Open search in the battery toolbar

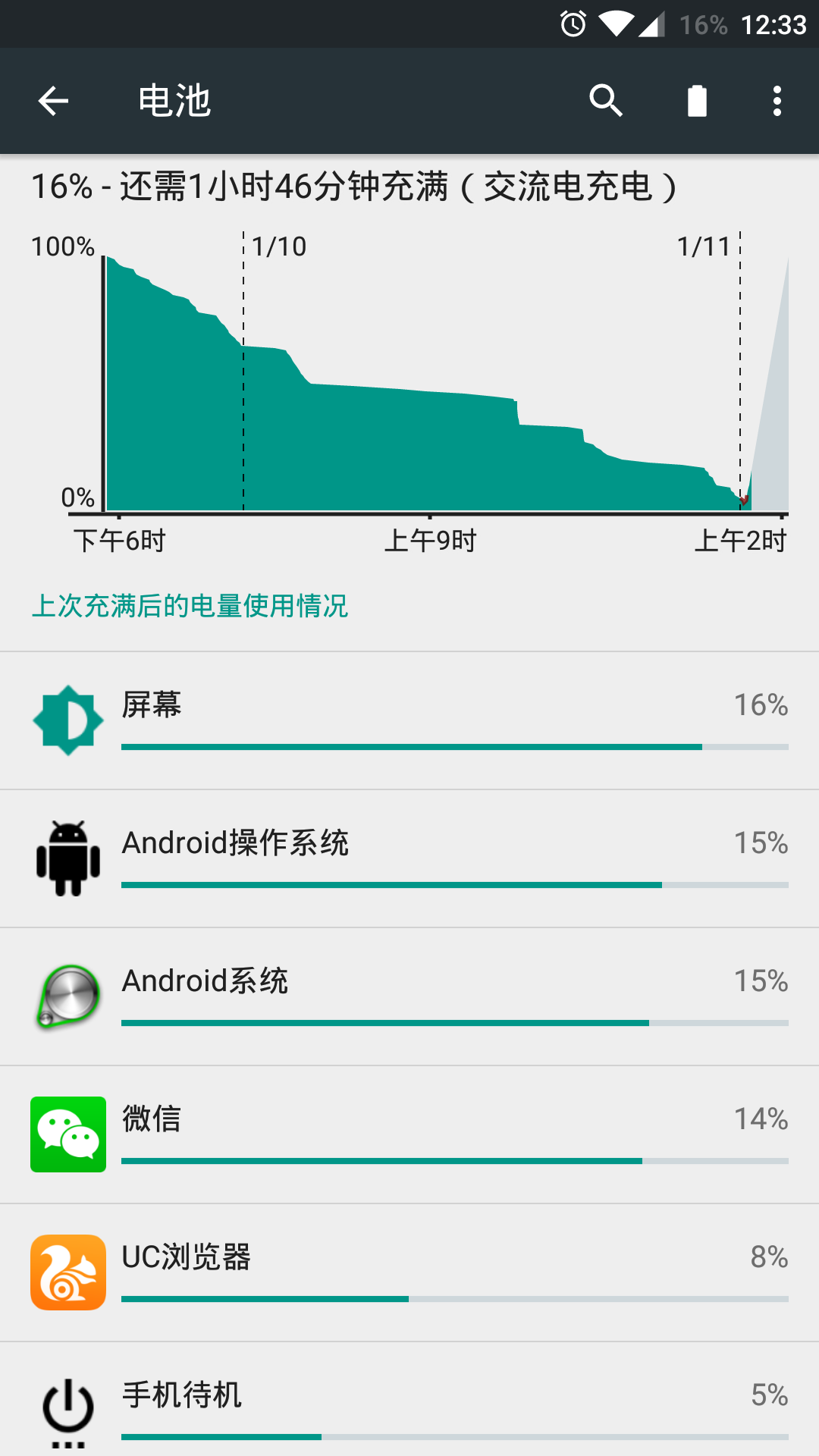coord(606,101)
